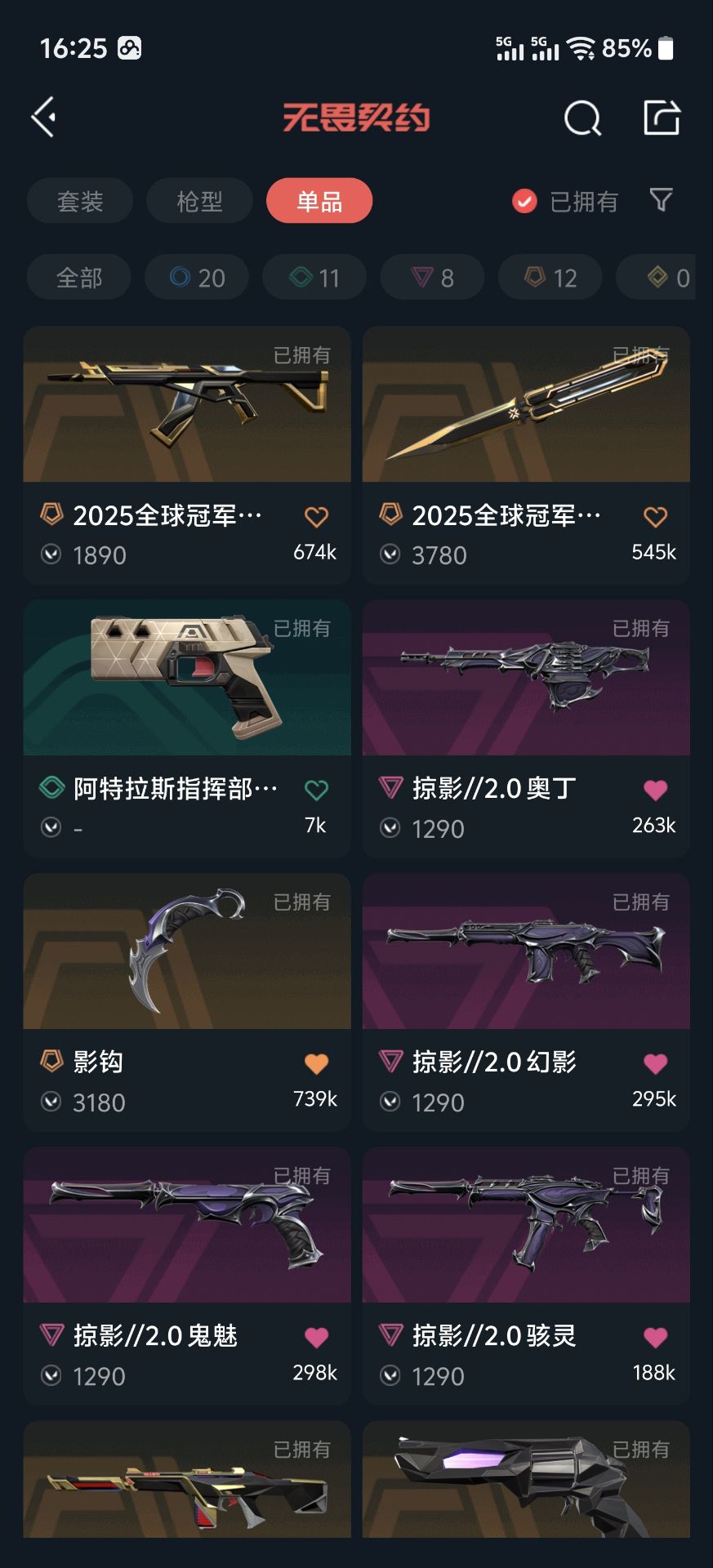713x1568 pixels.
Task: Share this page via the share icon
Action: (x=662, y=118)
